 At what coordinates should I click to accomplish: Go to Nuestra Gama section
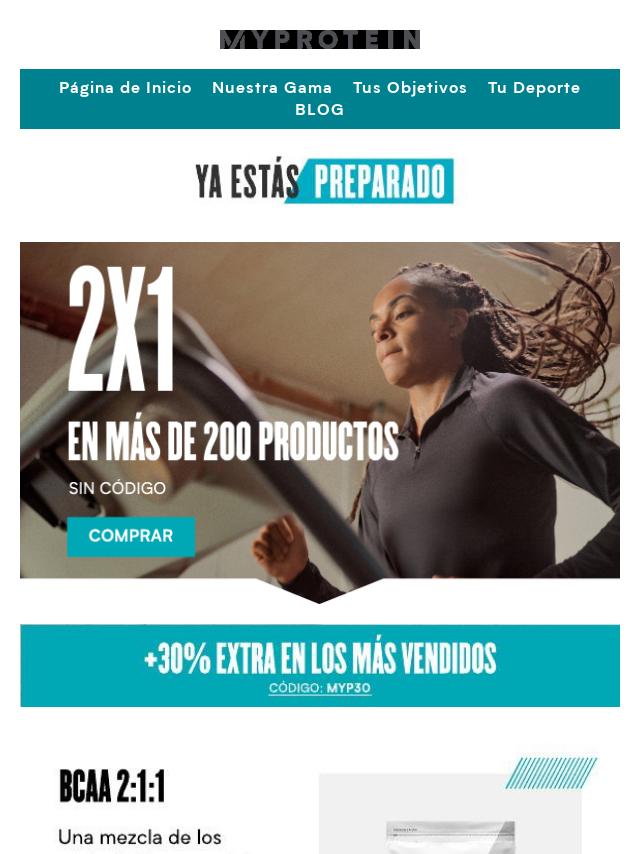point(272,88)
